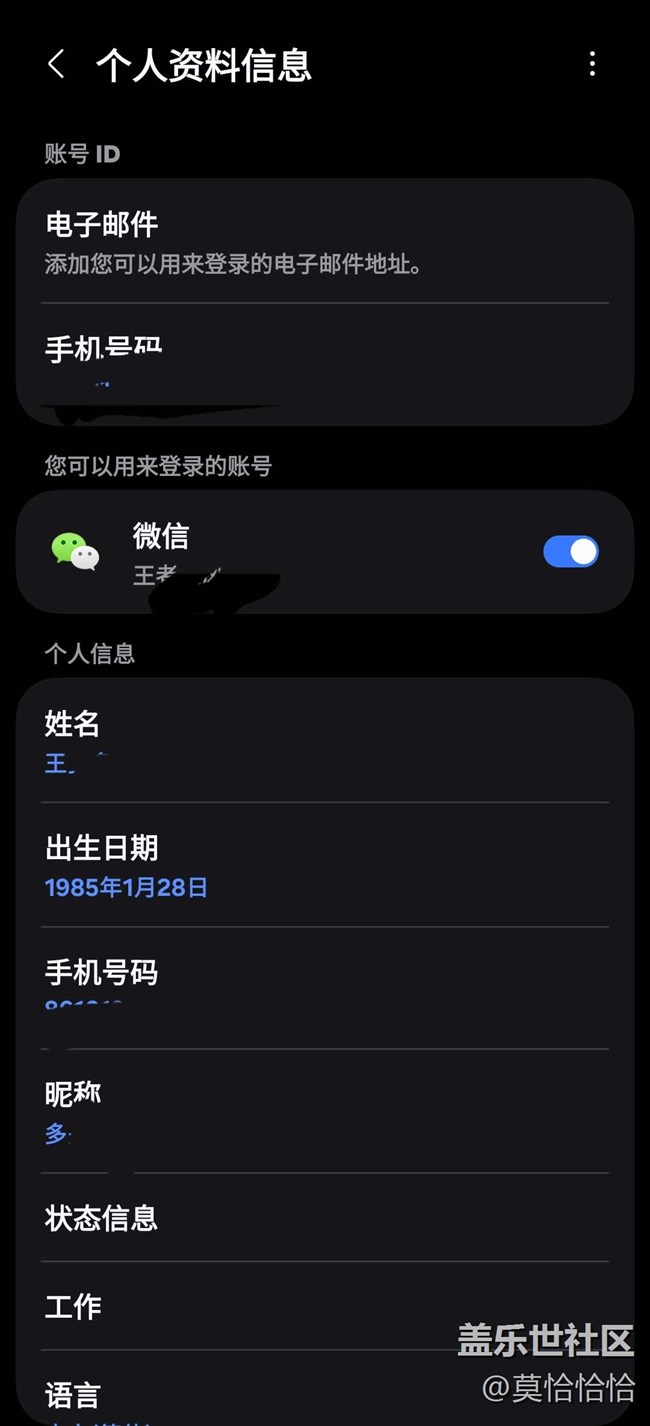Open 手机号码 under 账号 ID
The height and width of the screenshot is (1426, 650).
(x=325, y=364)
